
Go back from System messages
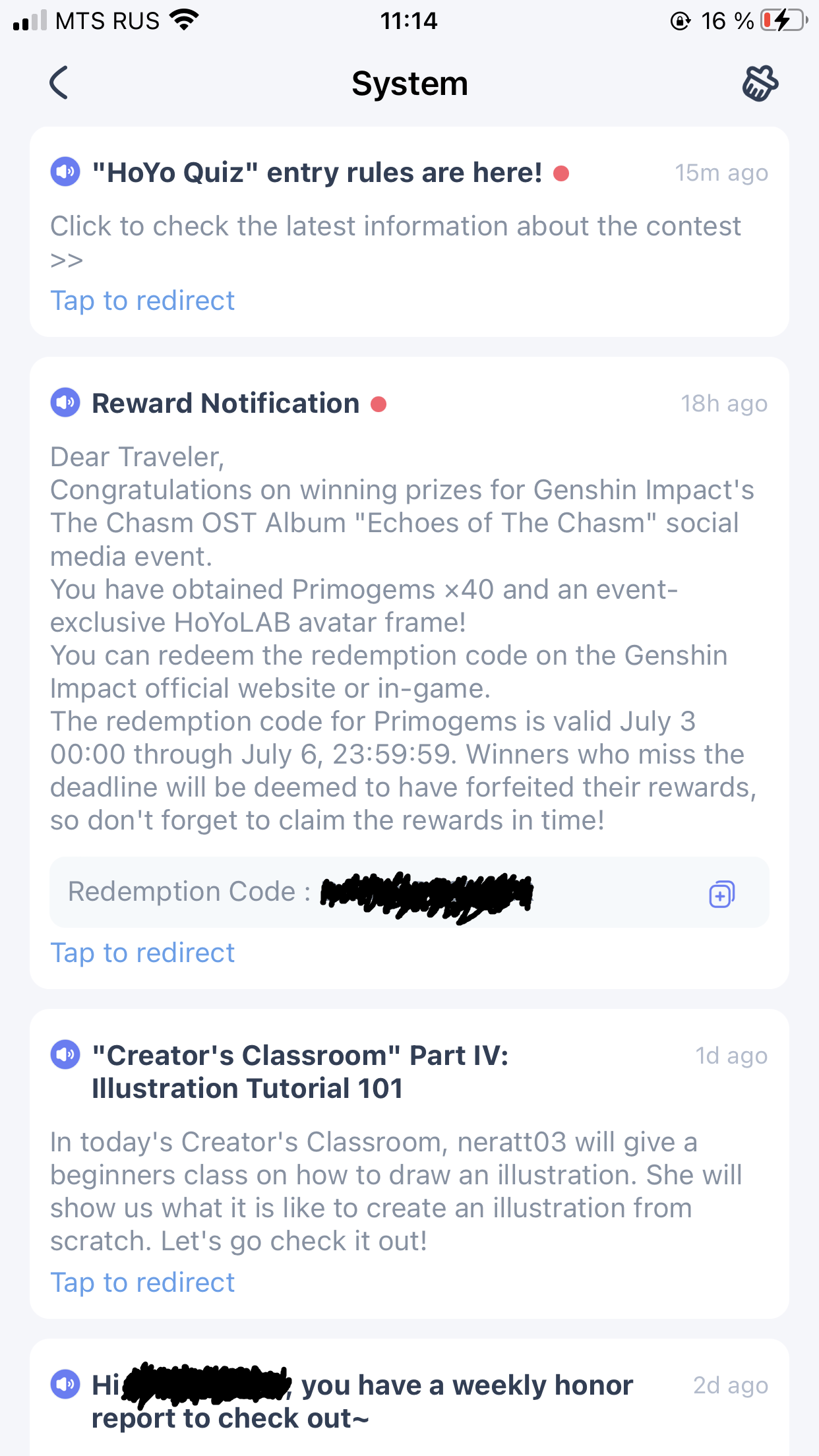[x=59, y=83]
